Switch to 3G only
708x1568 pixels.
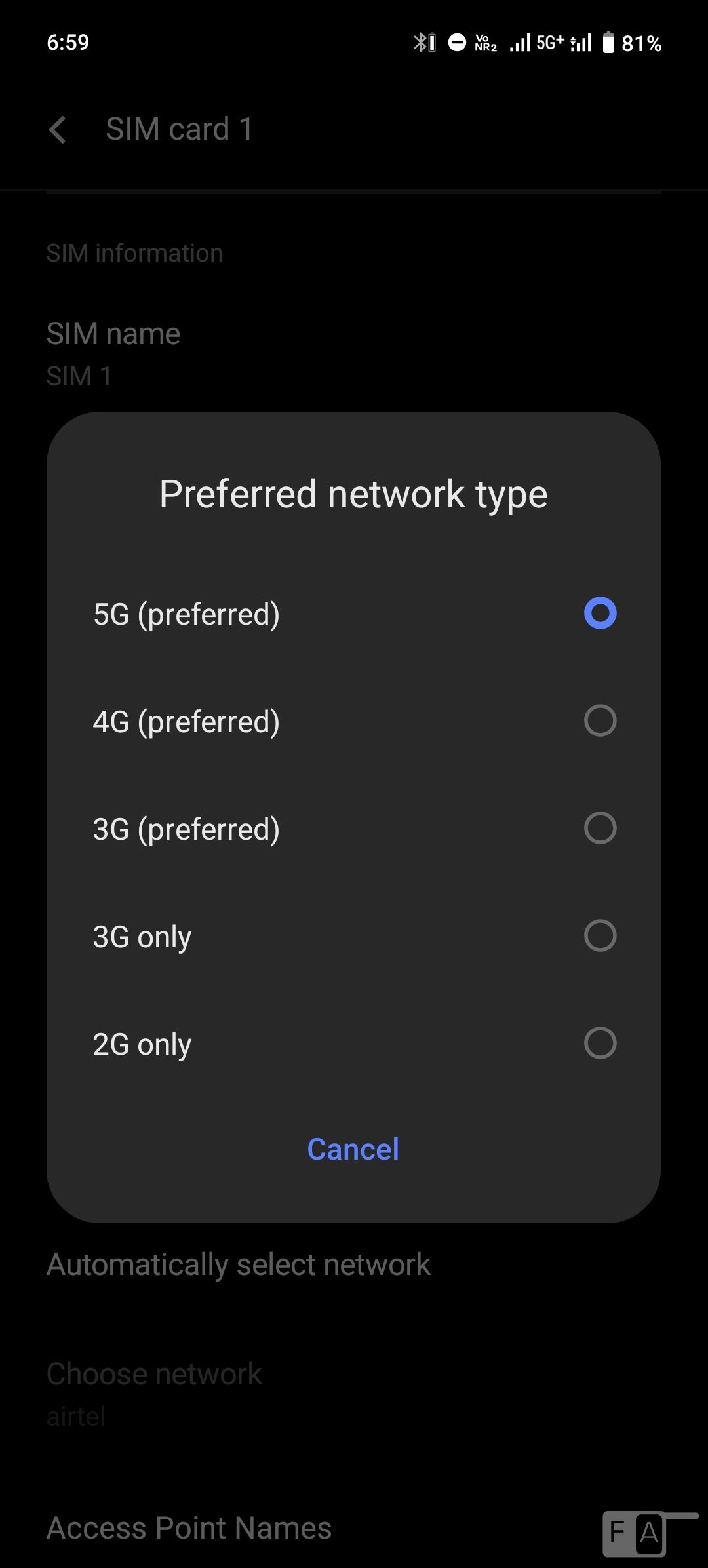pyautogui.click(x=353, y=936)
